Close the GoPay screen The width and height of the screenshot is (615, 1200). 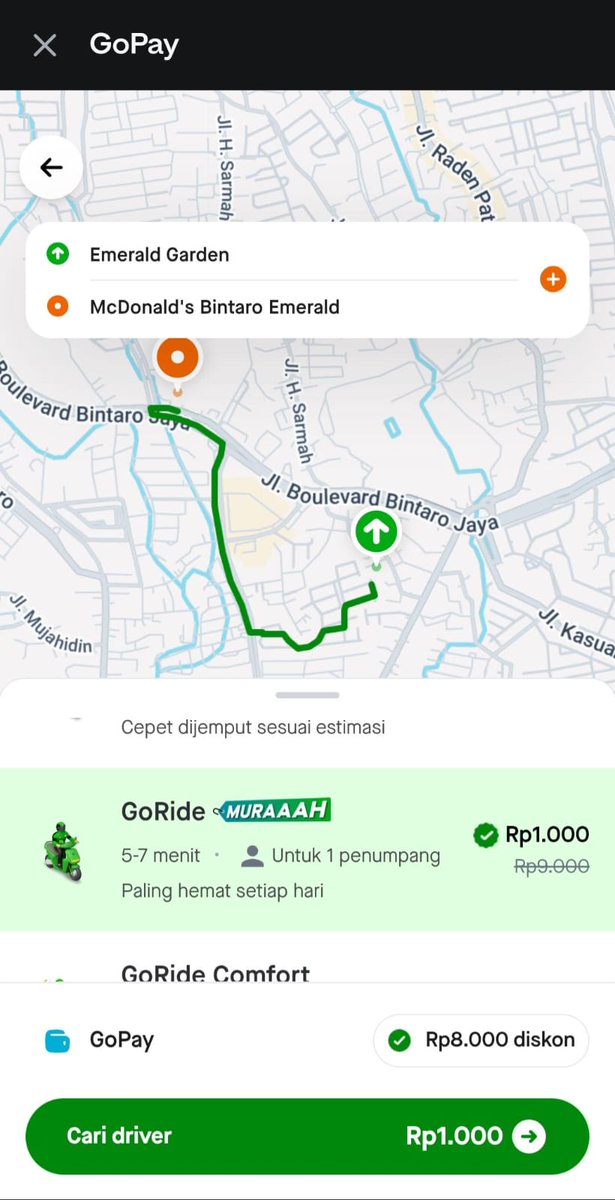[45, 45]
